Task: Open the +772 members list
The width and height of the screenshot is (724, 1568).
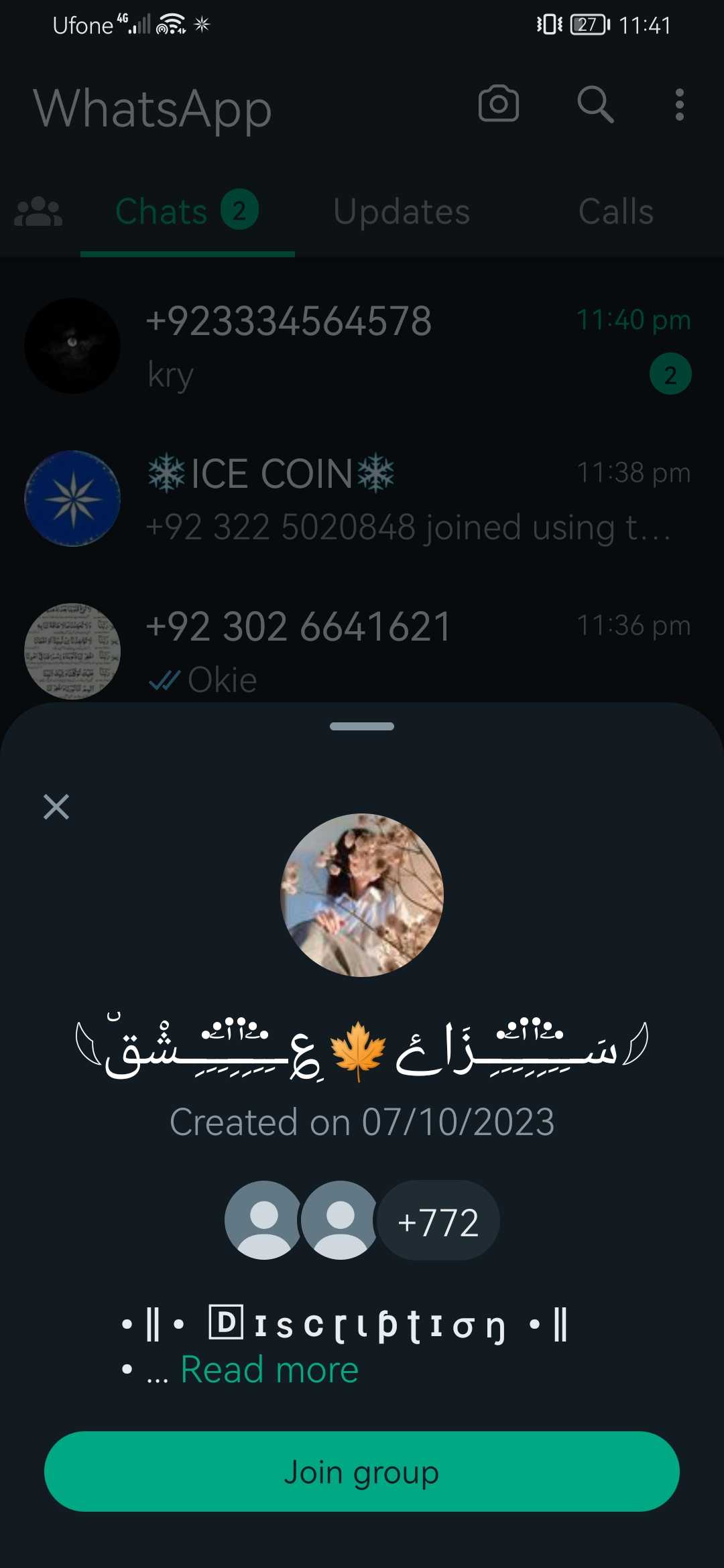Action: tap(438, 1221)
